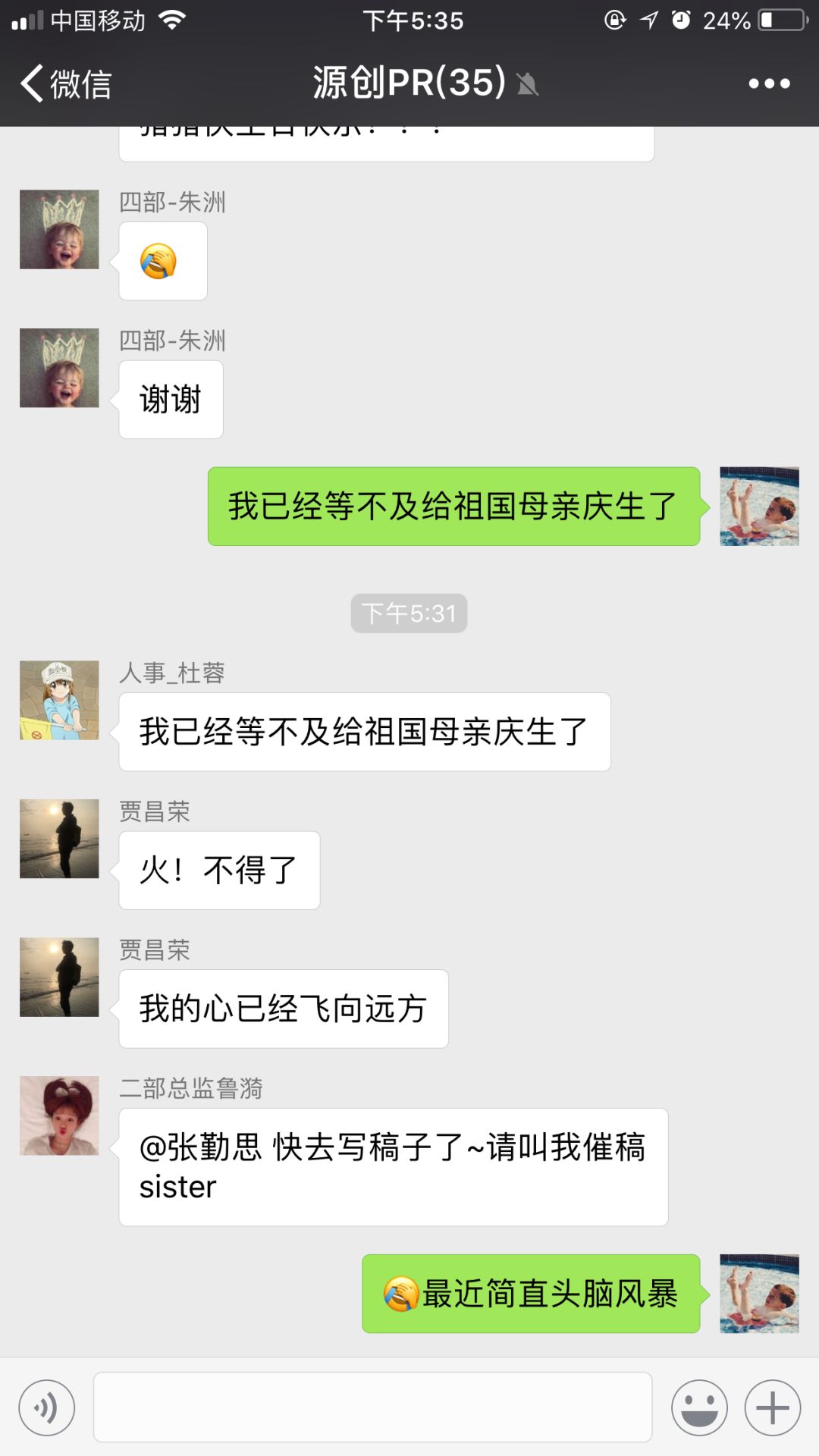
Task: Open the group chat details menu
Action: [x=769, y=83]
